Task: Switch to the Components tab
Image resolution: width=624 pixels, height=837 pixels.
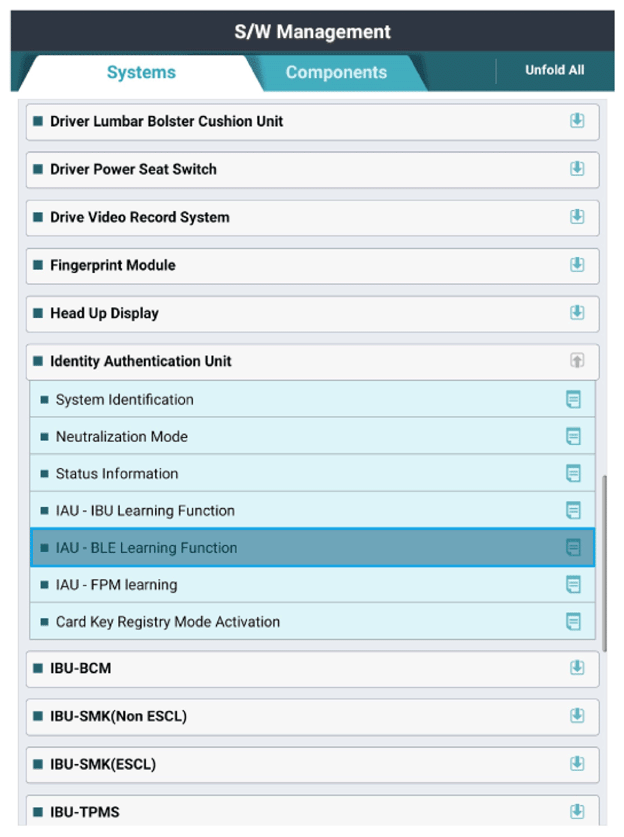Action: [336, 72]
